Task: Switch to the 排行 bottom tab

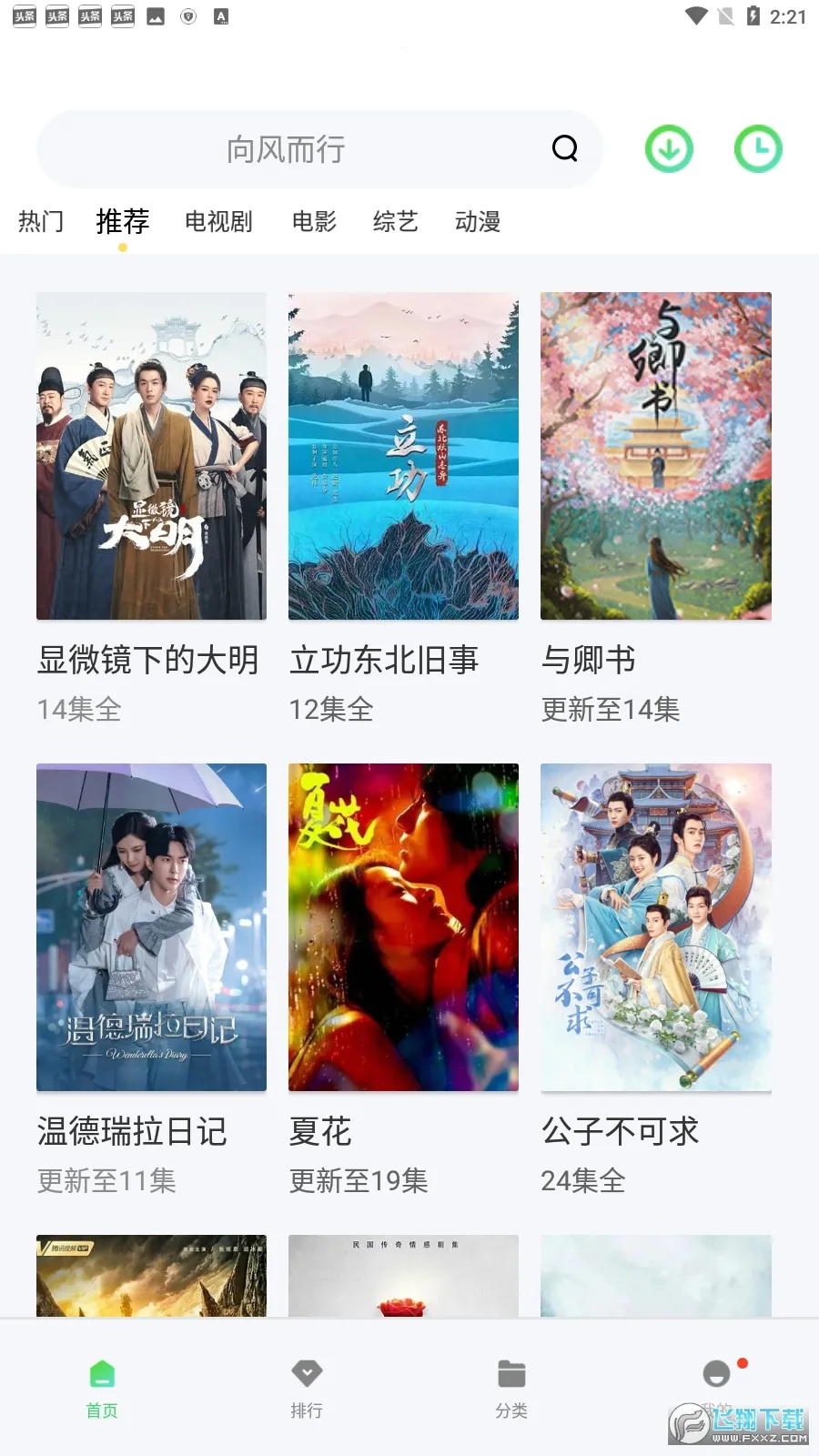Action: click(307, 1388)
